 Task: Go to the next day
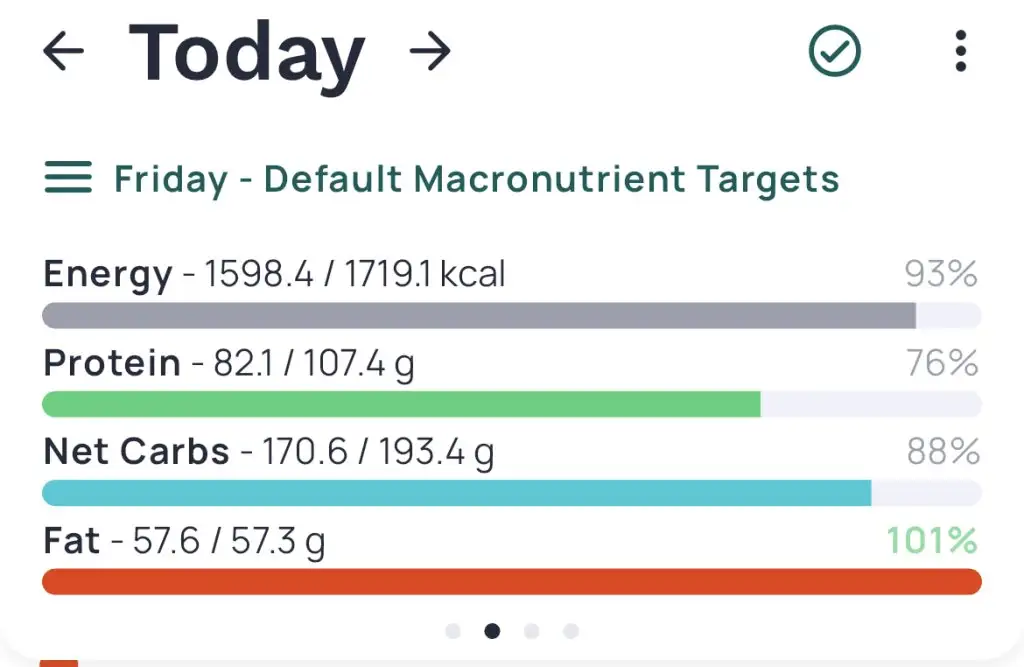point(430,51)
